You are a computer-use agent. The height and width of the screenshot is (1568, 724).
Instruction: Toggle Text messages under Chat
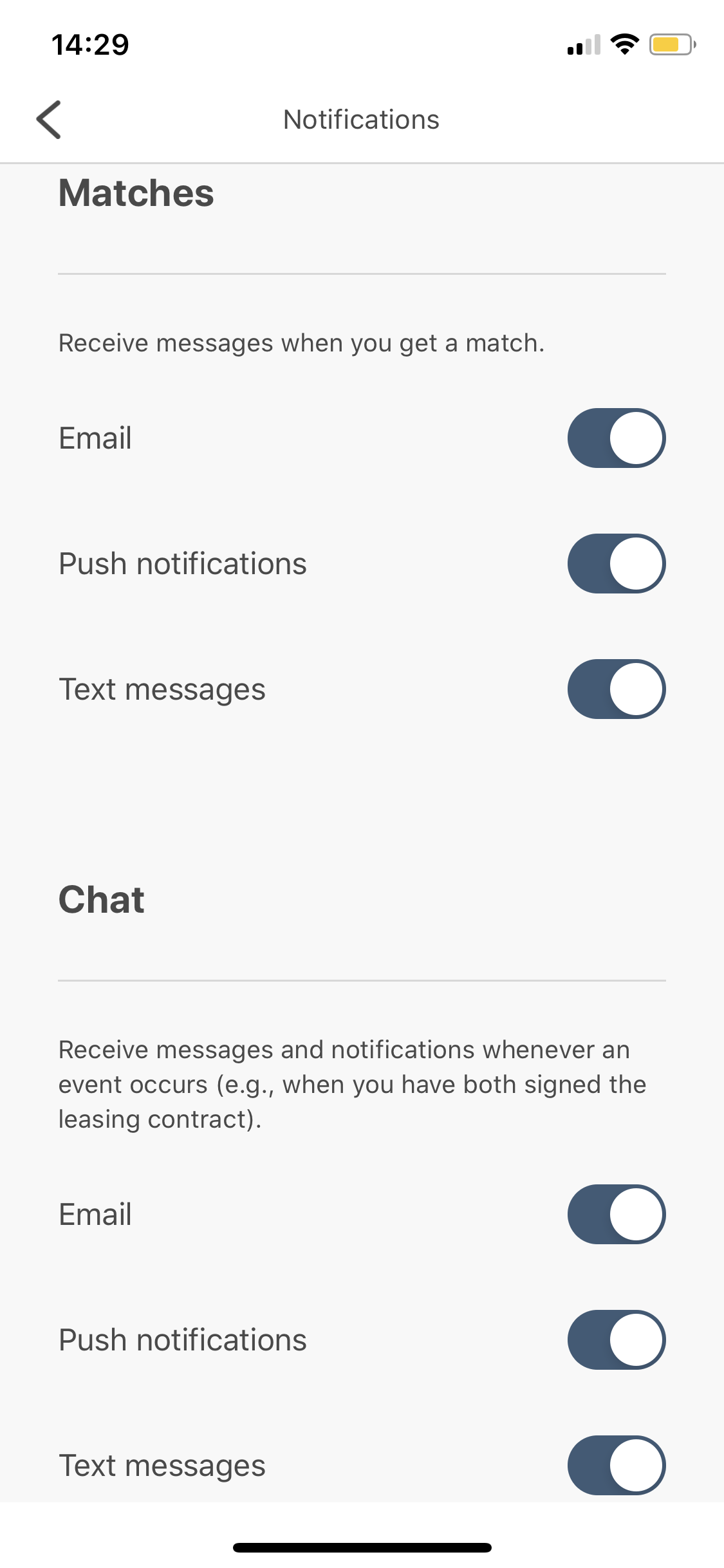pyautogui.click(x=617, y=1466)
